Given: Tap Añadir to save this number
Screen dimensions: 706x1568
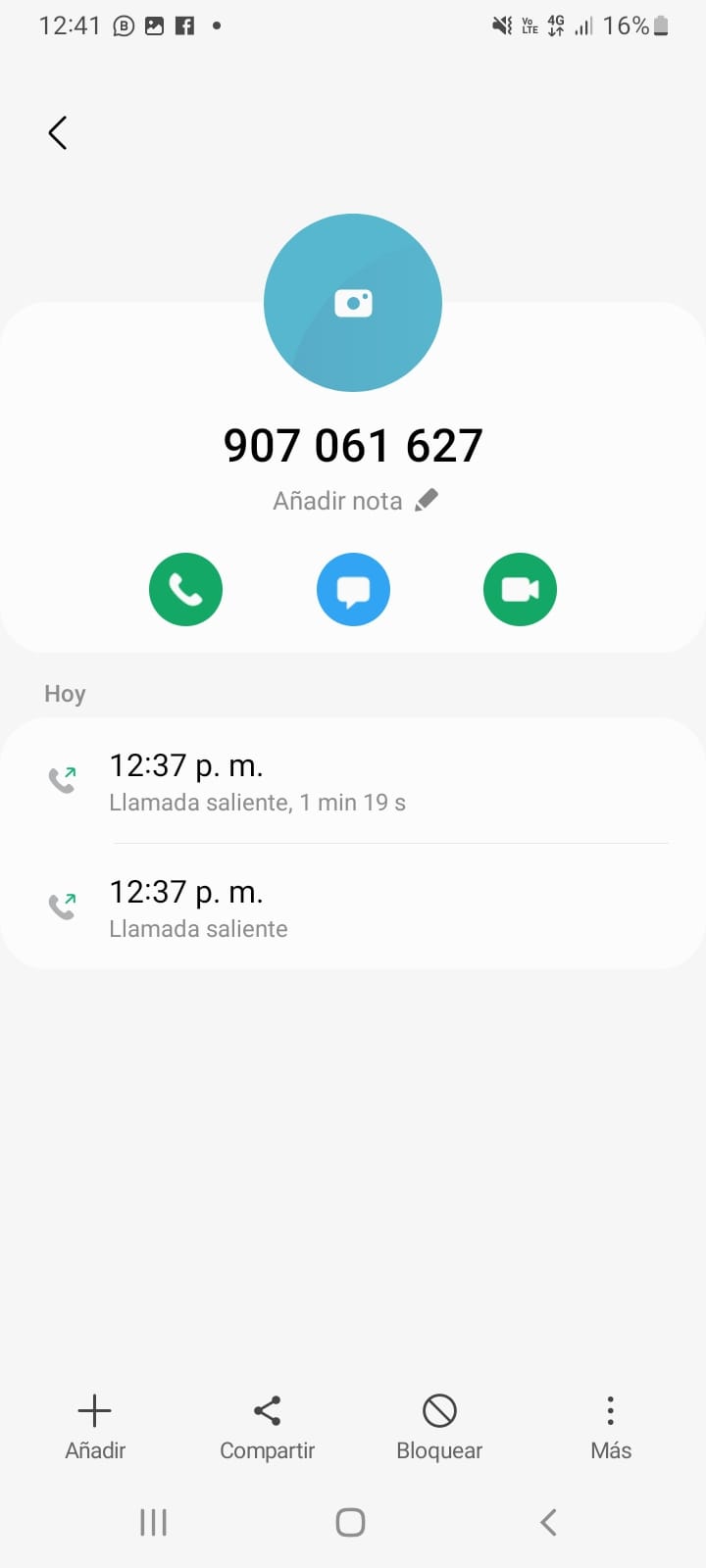Looking at the screenshot, I should tap(95, 1427).
